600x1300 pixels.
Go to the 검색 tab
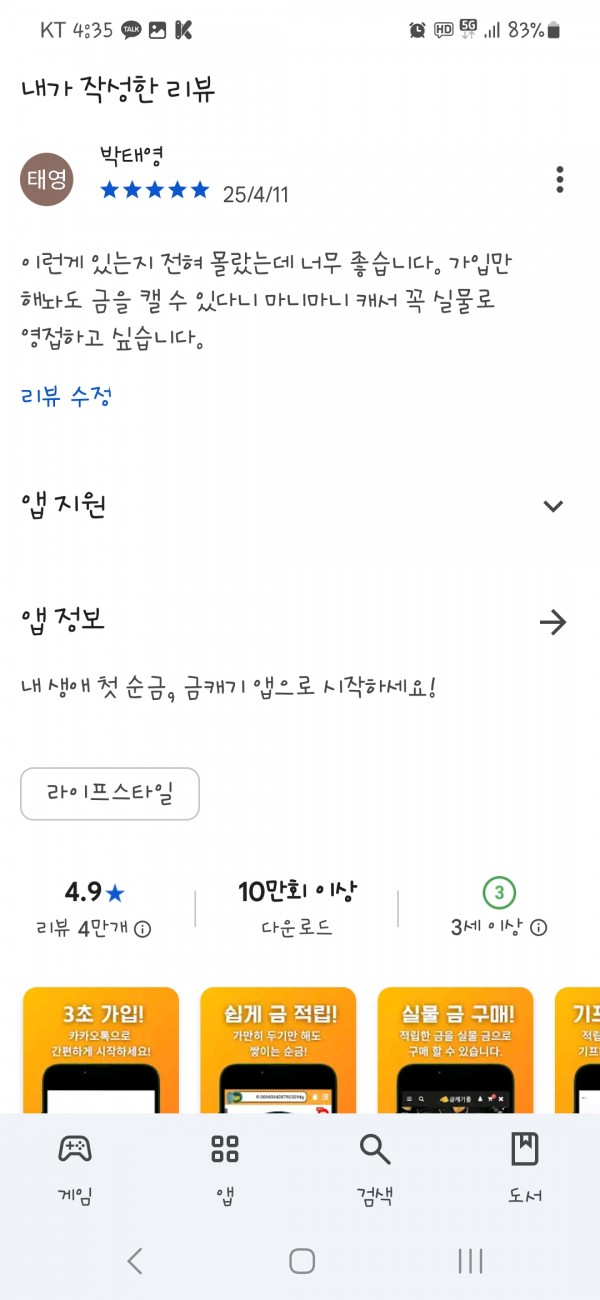[x=375, y=1168]
